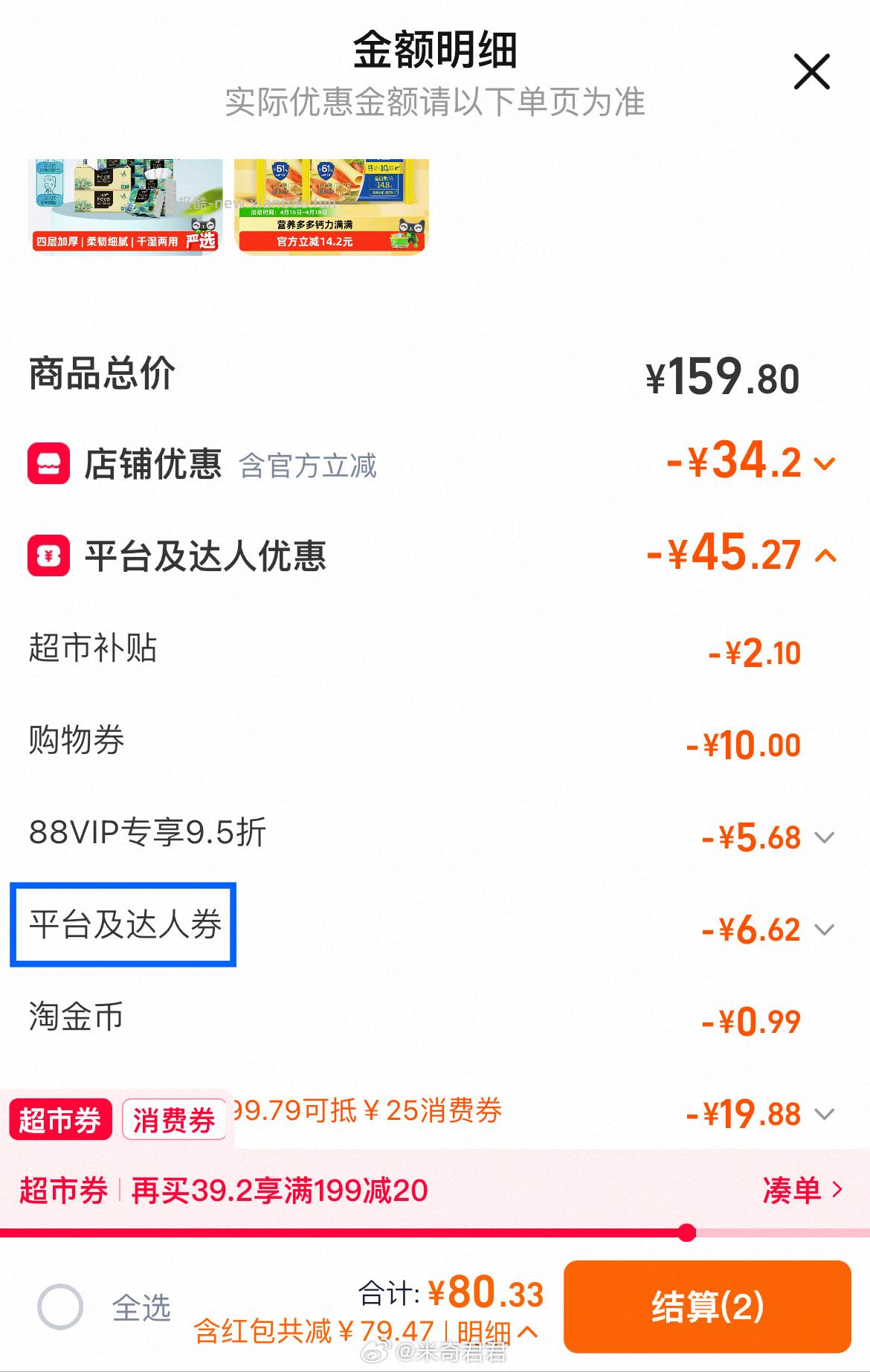Click the 平台及达人优惠 red voucher icon
This screenshot has height=1372, width=870.
point(49,554)
